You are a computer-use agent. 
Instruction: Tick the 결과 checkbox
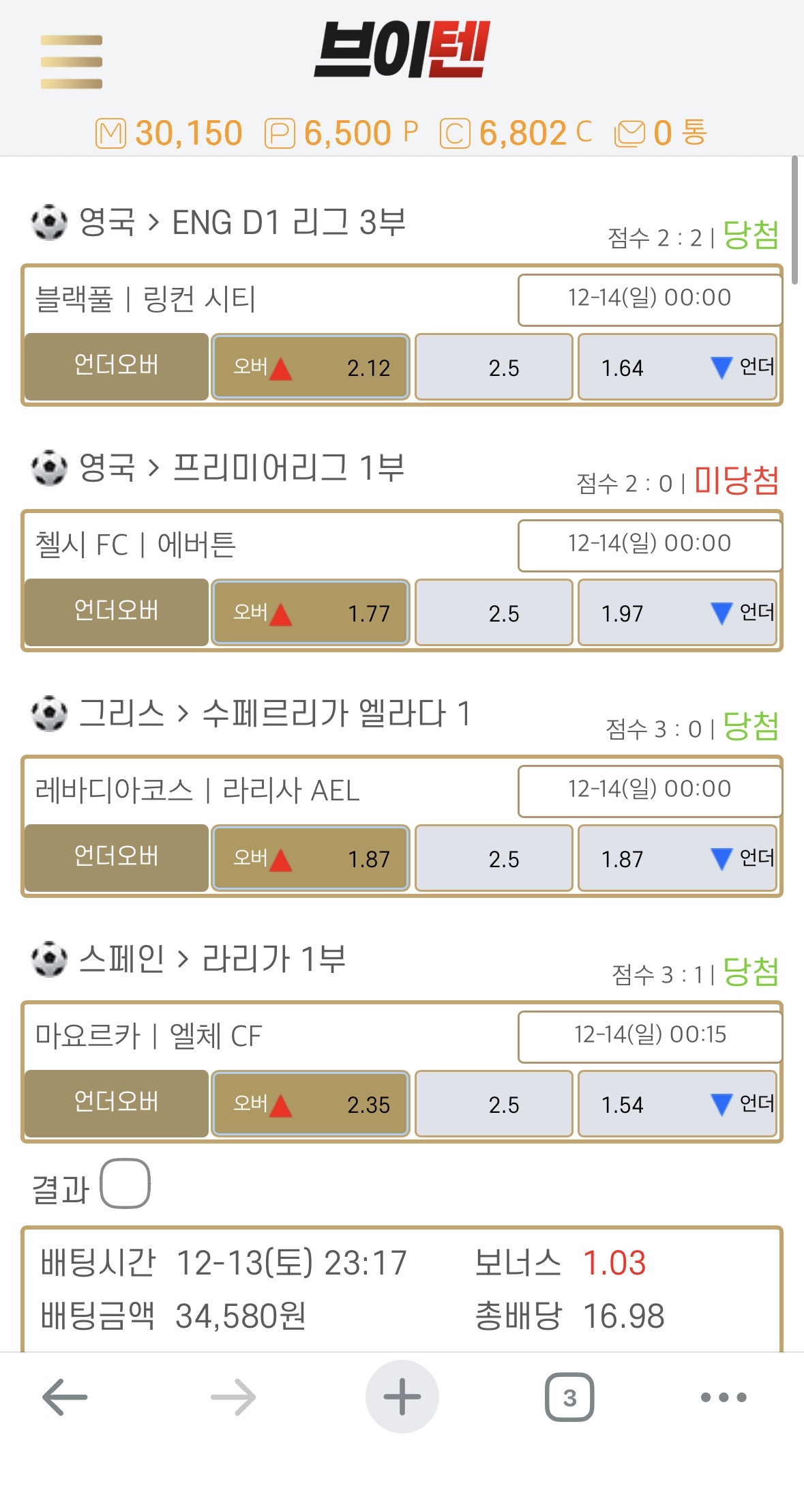[x=125, y=1184]
